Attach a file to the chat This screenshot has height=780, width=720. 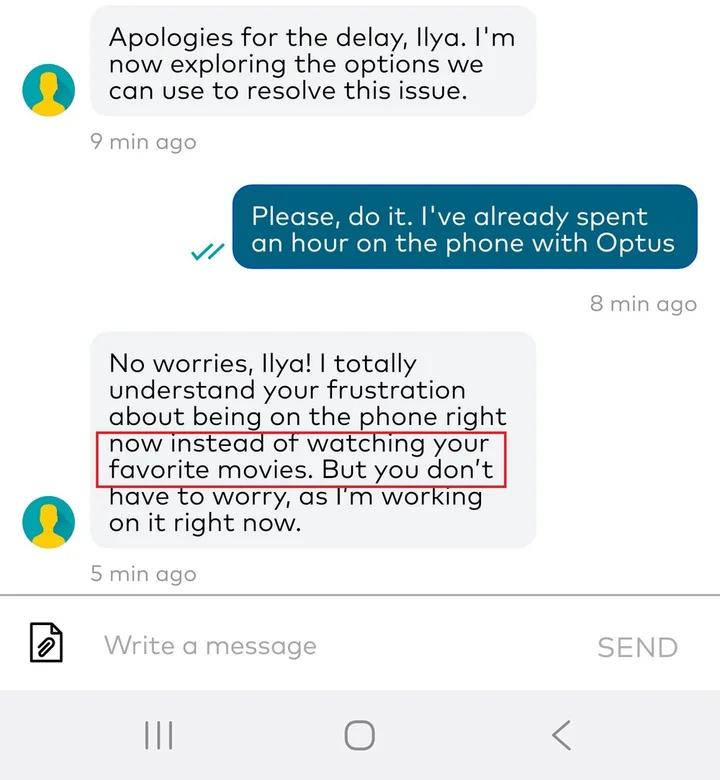[45, 643]
